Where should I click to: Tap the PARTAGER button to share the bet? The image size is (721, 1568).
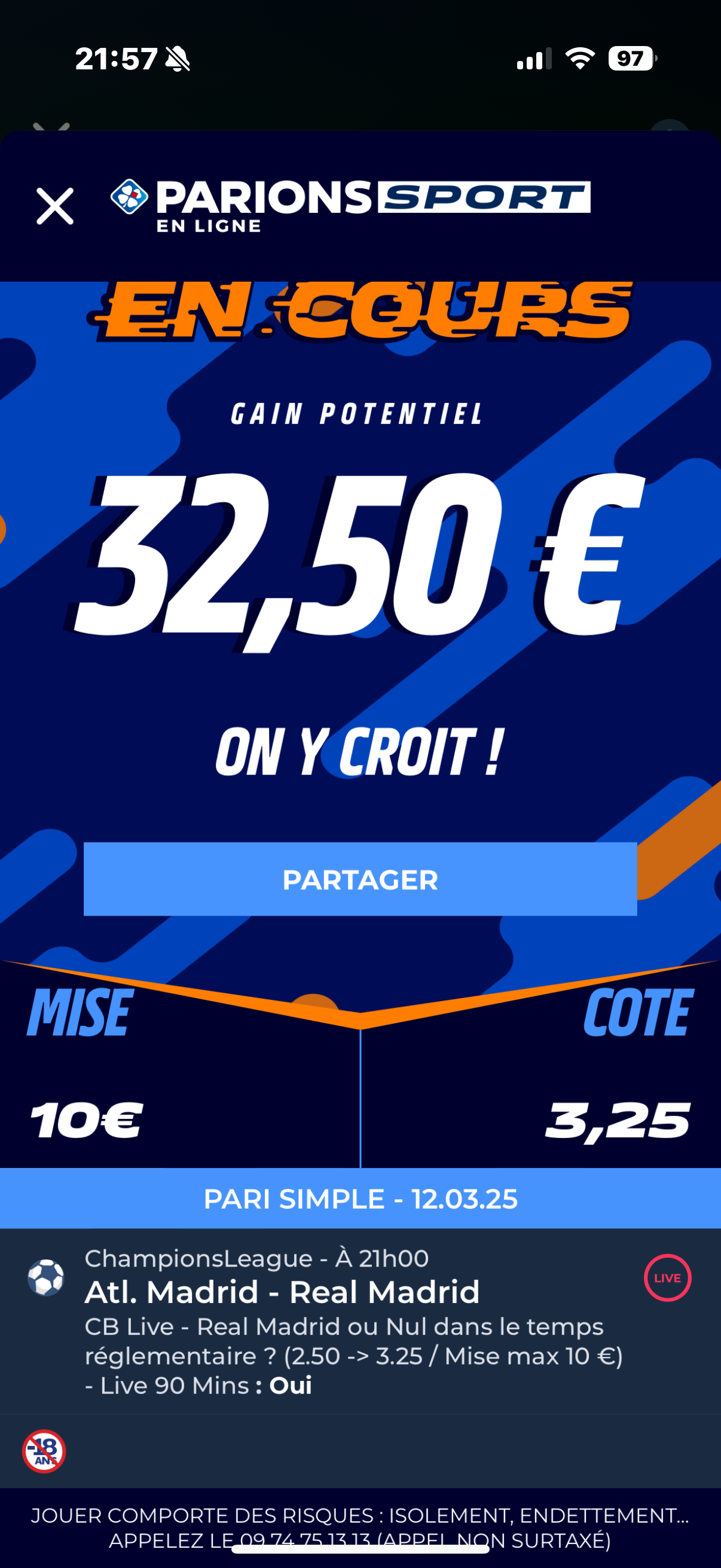click(x=360, y=879)
